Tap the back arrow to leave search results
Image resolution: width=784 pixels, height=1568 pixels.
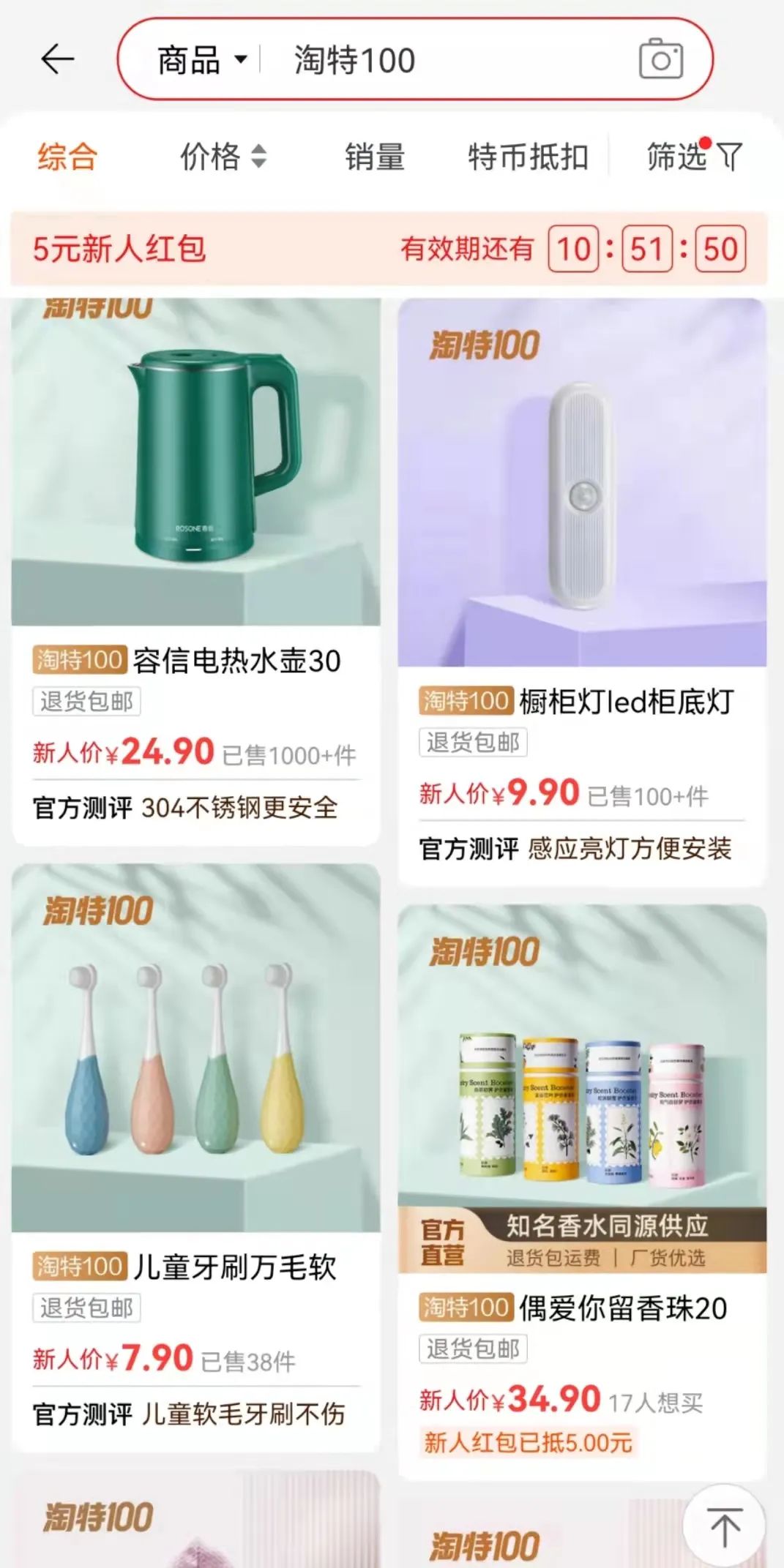[x=56, y=59]
